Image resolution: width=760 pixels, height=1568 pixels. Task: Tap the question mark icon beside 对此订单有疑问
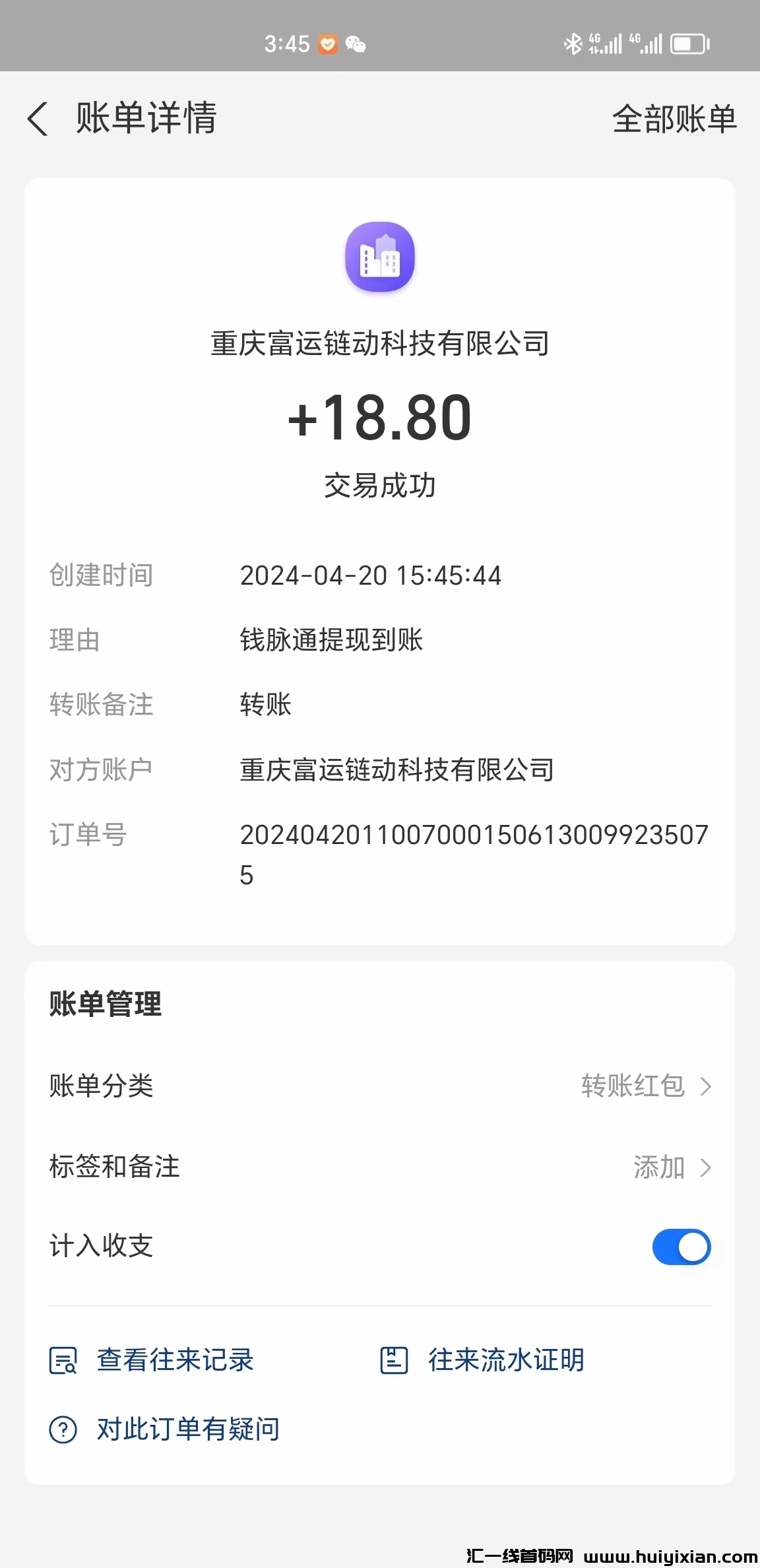63,1428
